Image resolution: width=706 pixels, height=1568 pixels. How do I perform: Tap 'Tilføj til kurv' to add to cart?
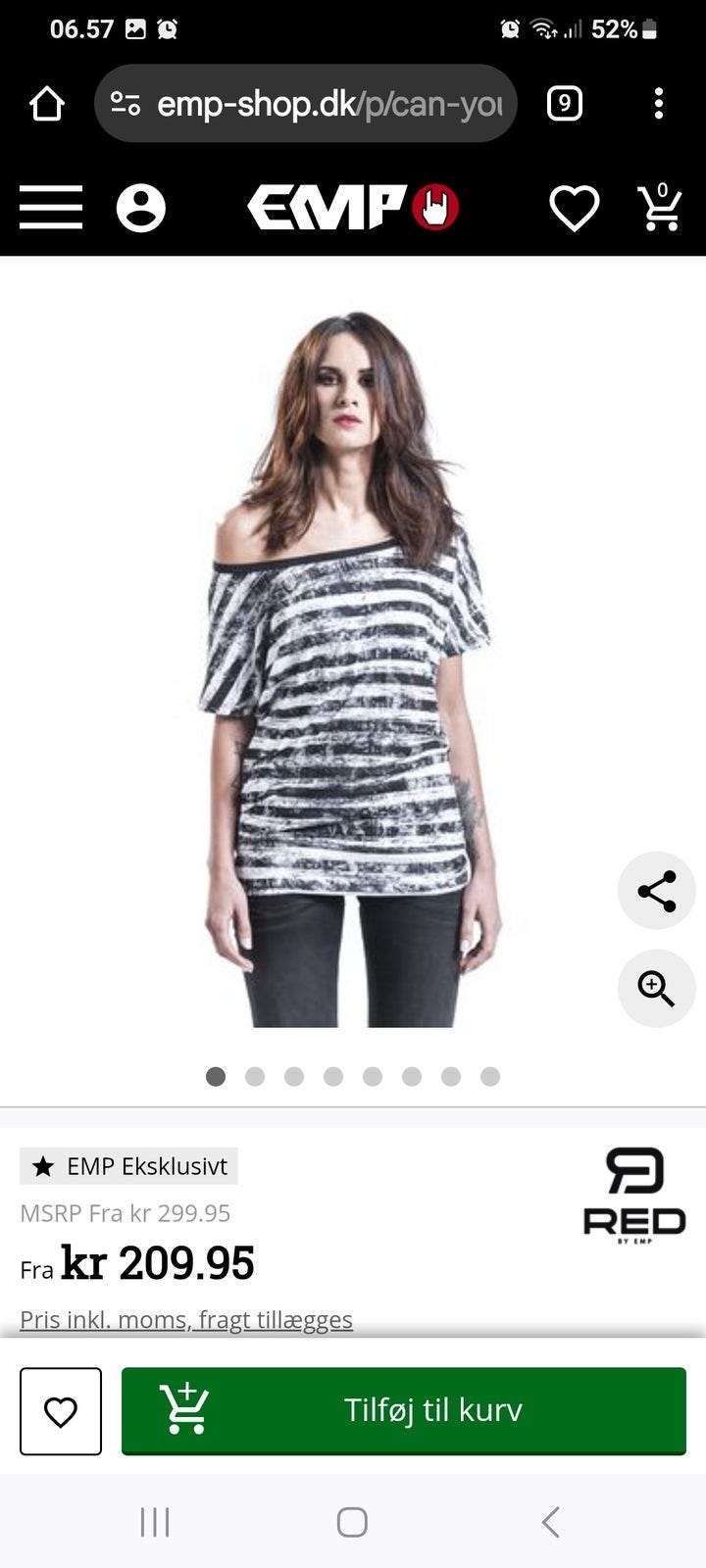[403, 1410]
